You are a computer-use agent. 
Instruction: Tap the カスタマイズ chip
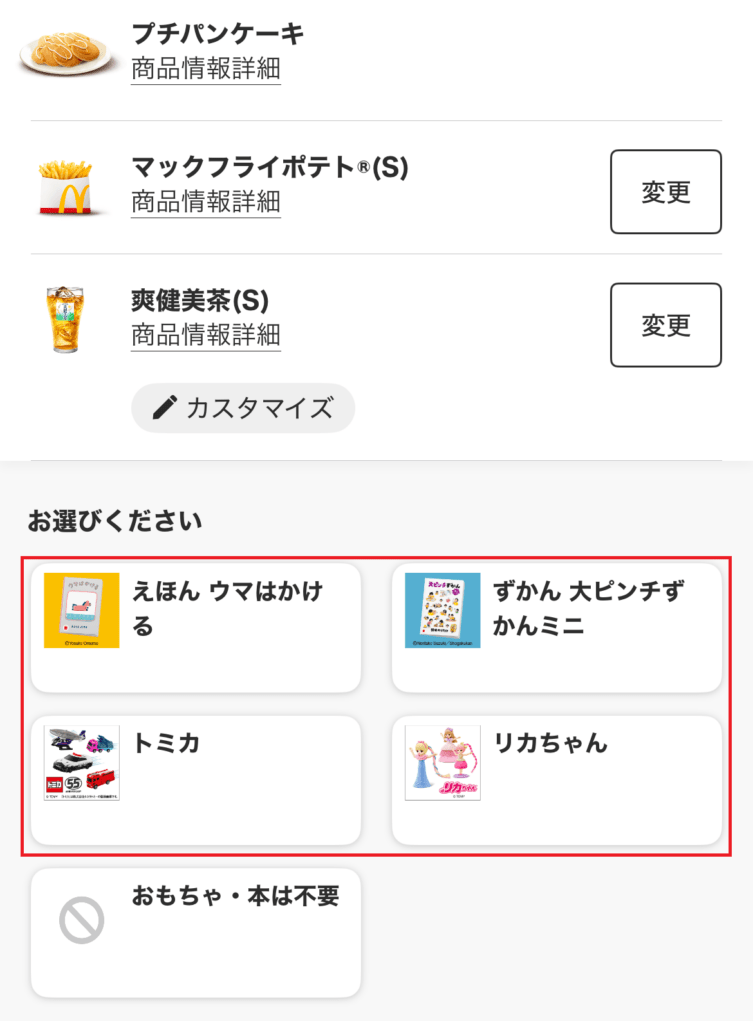tap(243, 408)
